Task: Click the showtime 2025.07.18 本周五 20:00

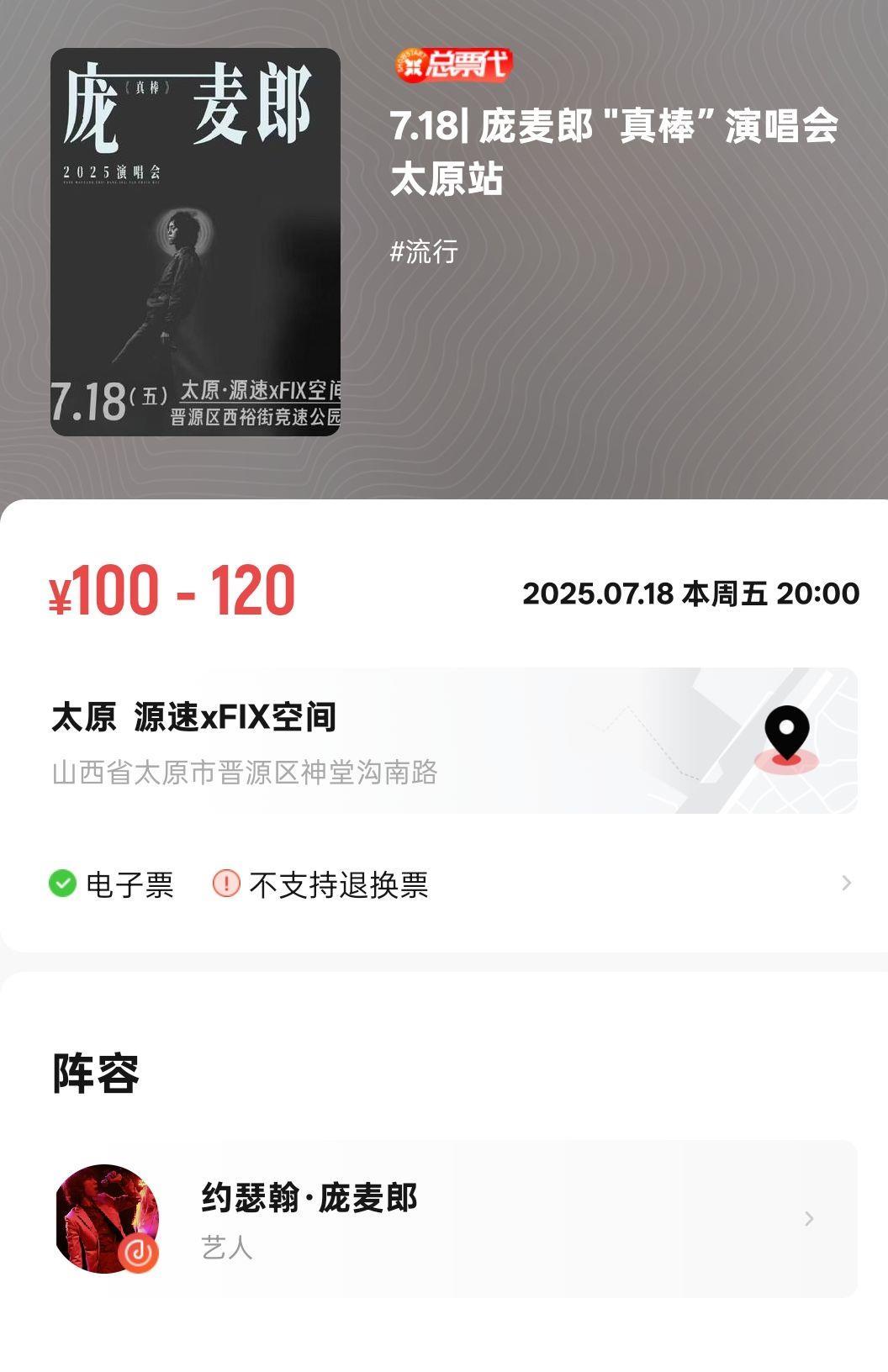Action: click(x=690, y=594)
